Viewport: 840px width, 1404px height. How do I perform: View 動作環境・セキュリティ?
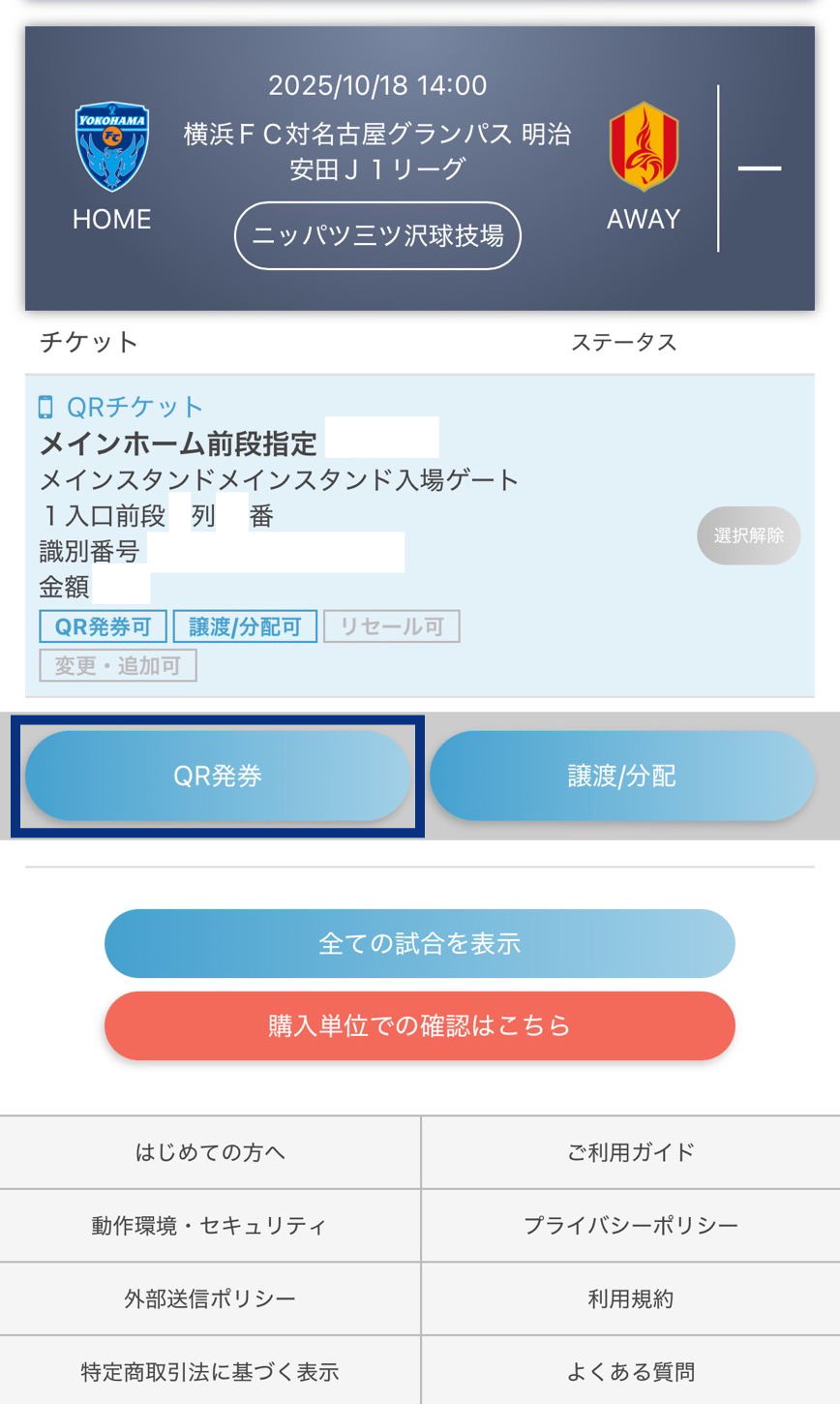click(x=210, y=1226)
